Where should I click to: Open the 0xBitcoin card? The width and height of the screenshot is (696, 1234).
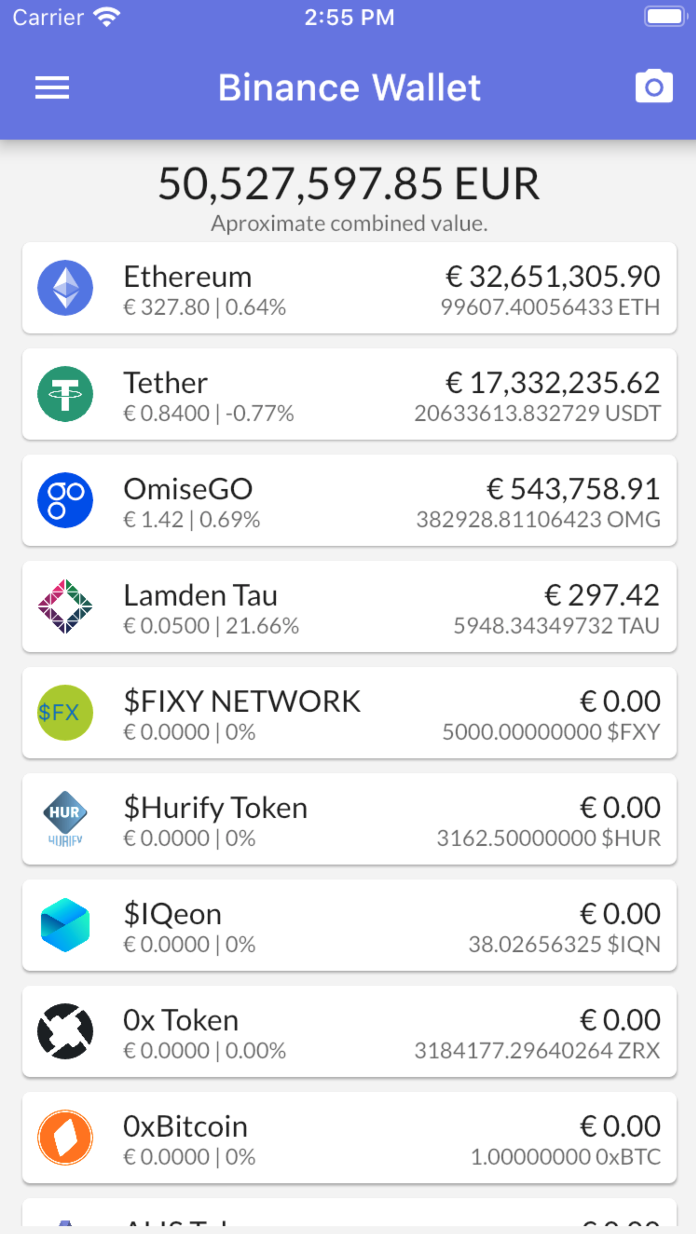point(349,1137)
